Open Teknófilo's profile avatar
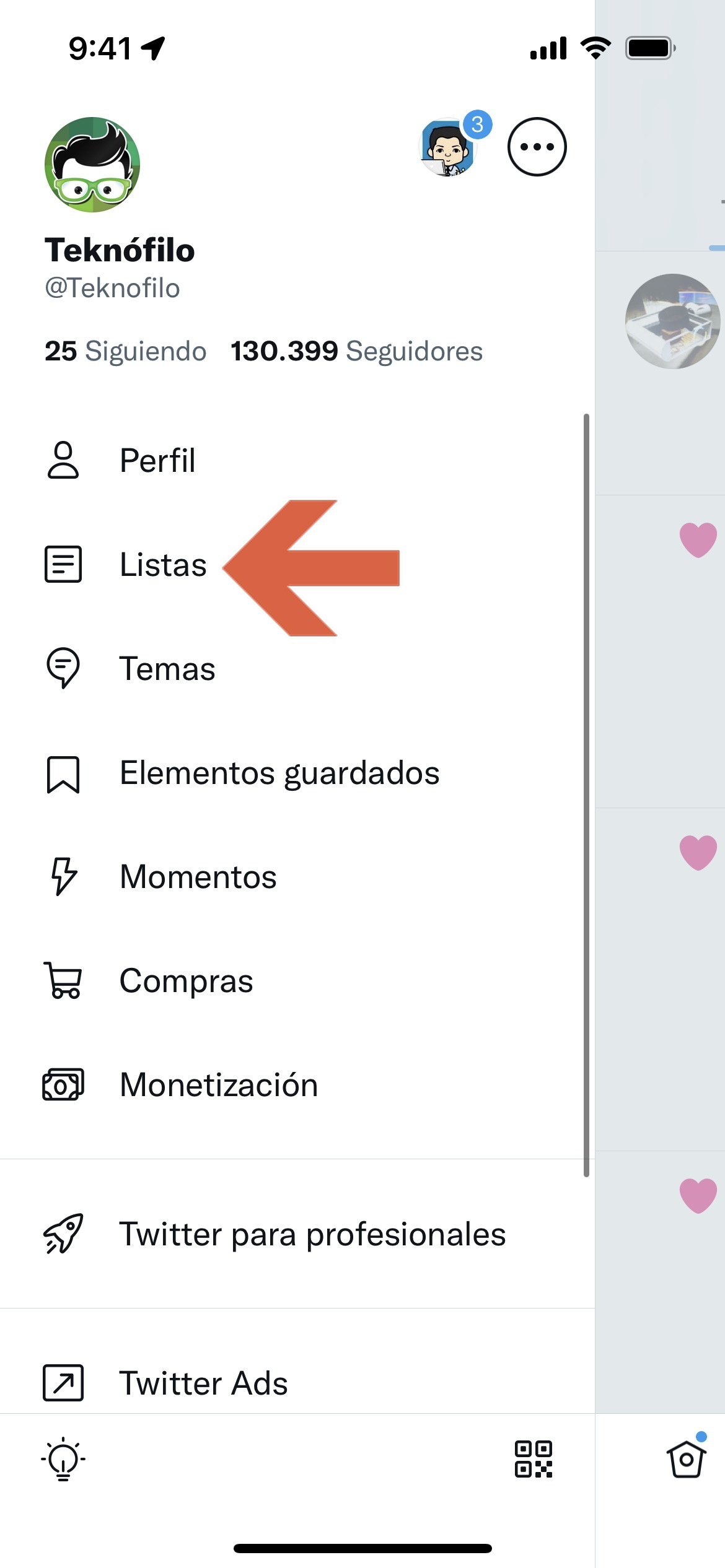Screen dimensions: 725x1568 point(92,165)
